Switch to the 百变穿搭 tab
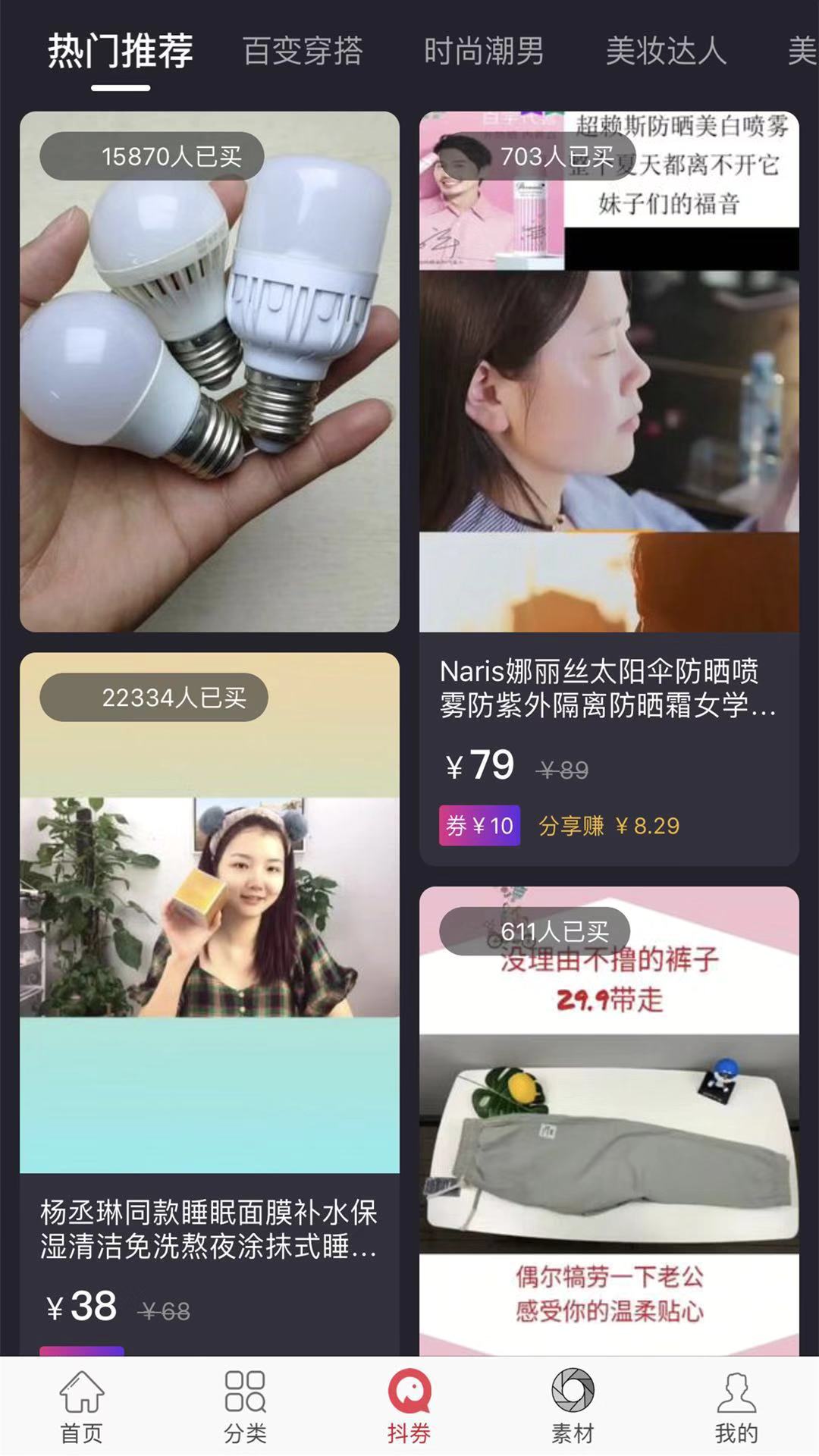Image resolution: width=819 pixels, height=1456 pixels. tap(303, 52)
